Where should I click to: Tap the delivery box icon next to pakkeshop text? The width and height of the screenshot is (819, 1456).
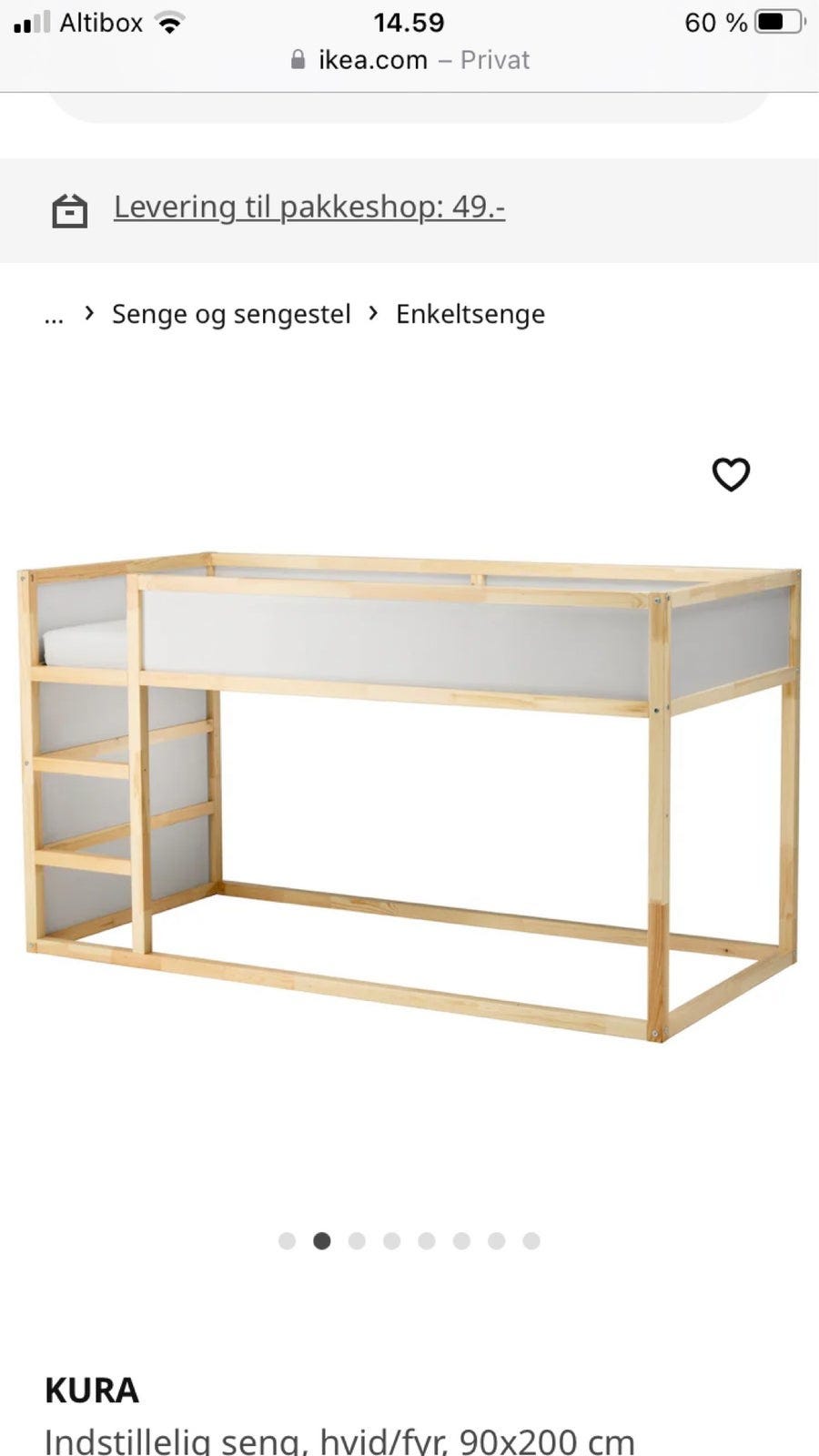70,209
